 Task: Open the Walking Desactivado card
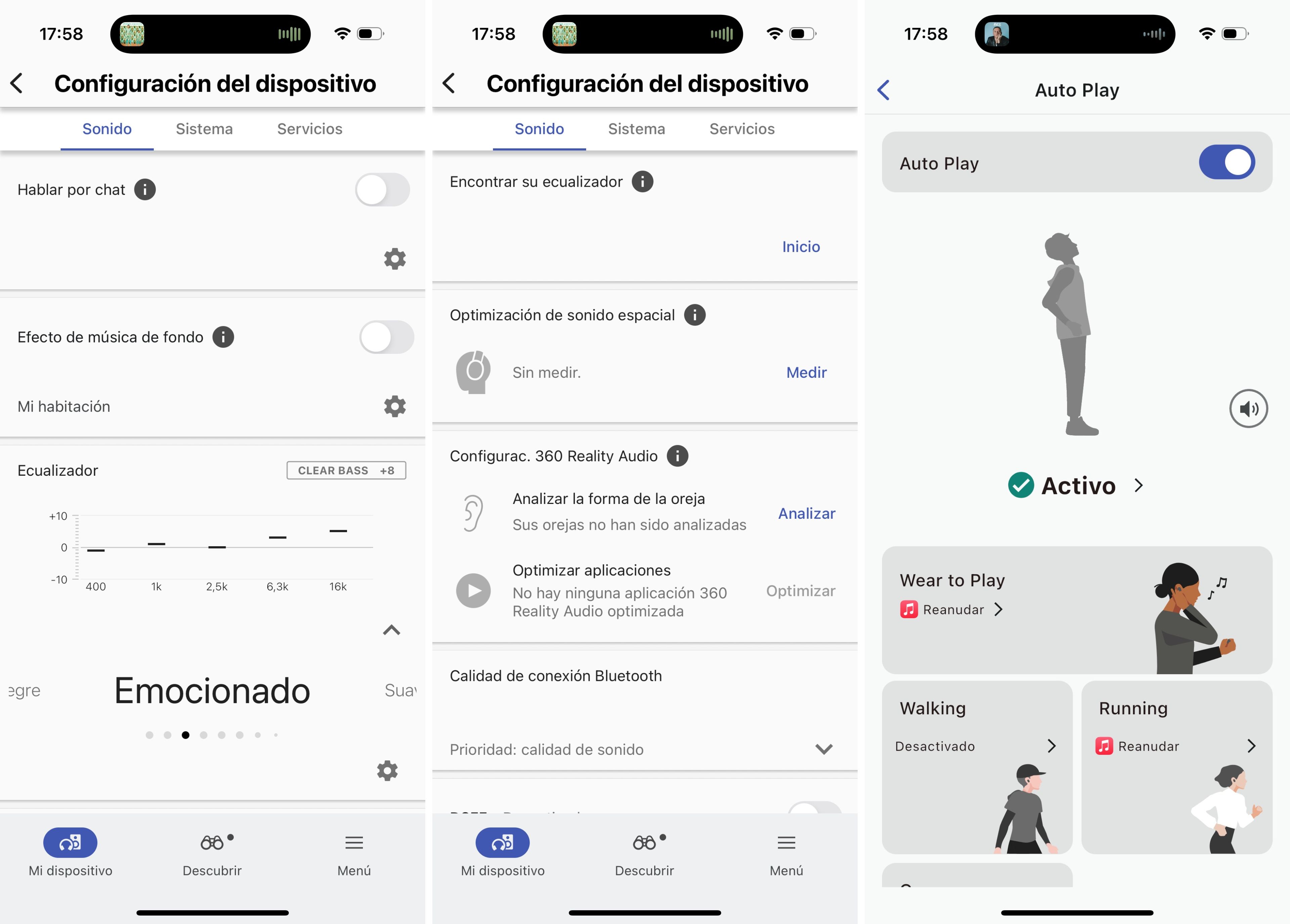coord(977,767)
